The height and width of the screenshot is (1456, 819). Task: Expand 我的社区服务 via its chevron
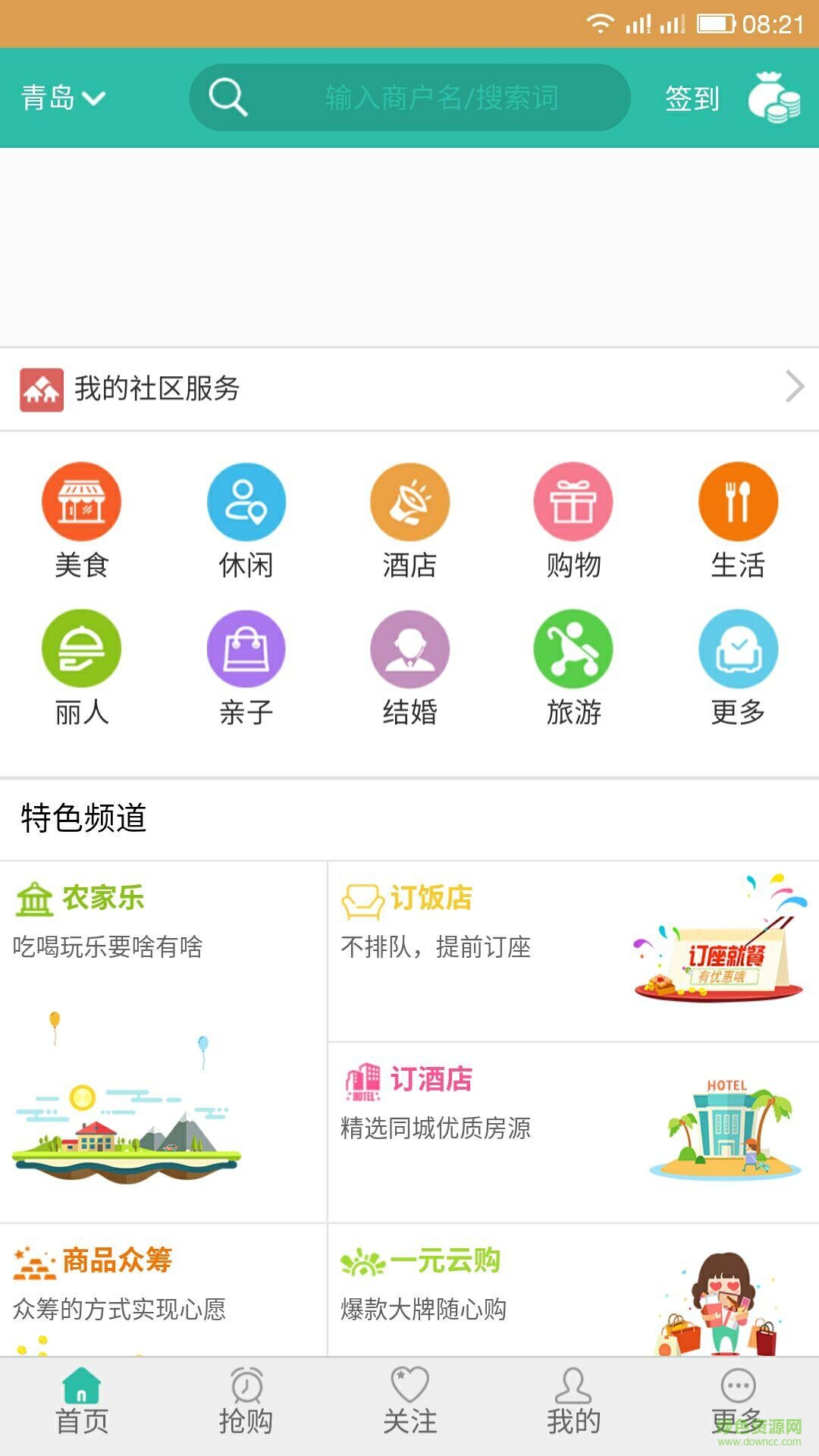tap(793, 387)
